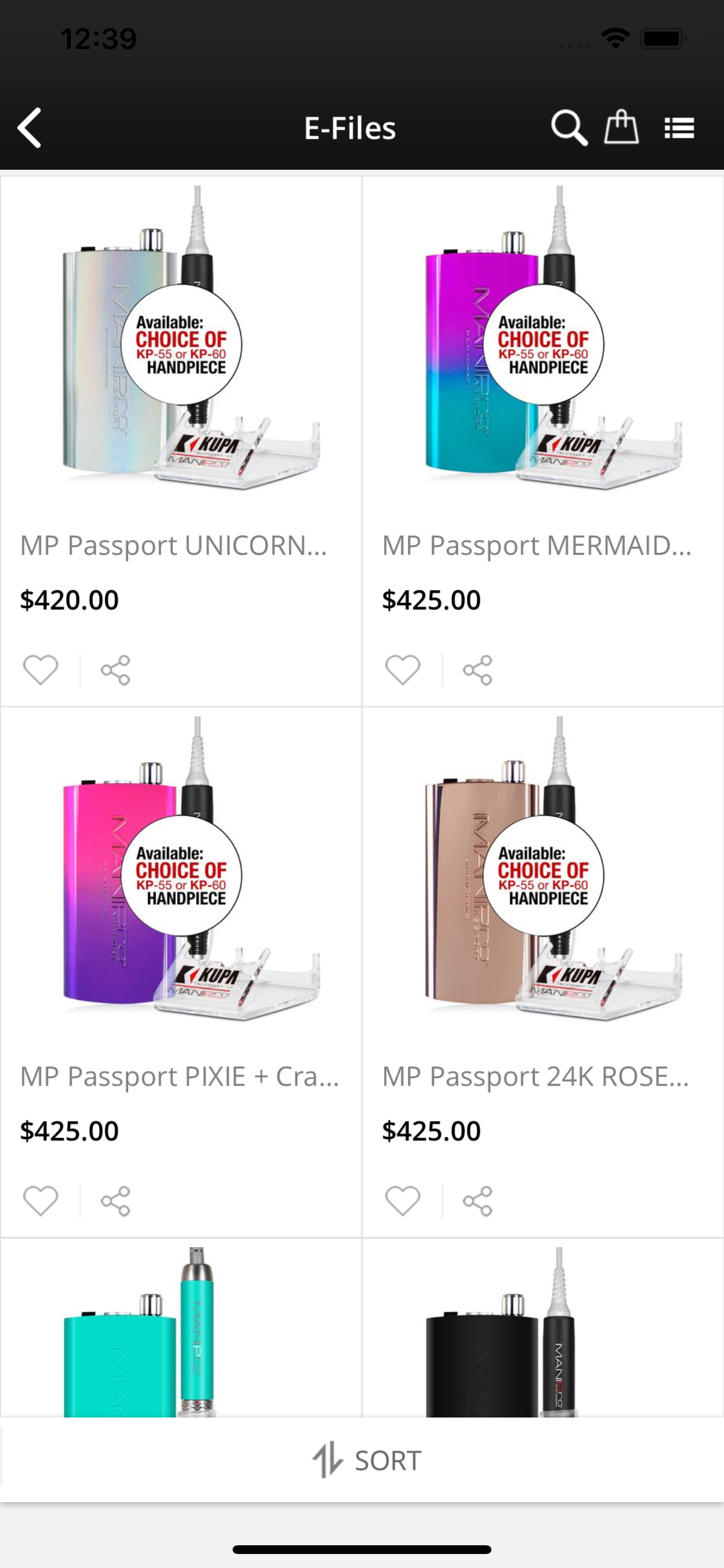Open the share icon under MP Passport MERMAID
The image size is (724, 1568).
[478, 670]
